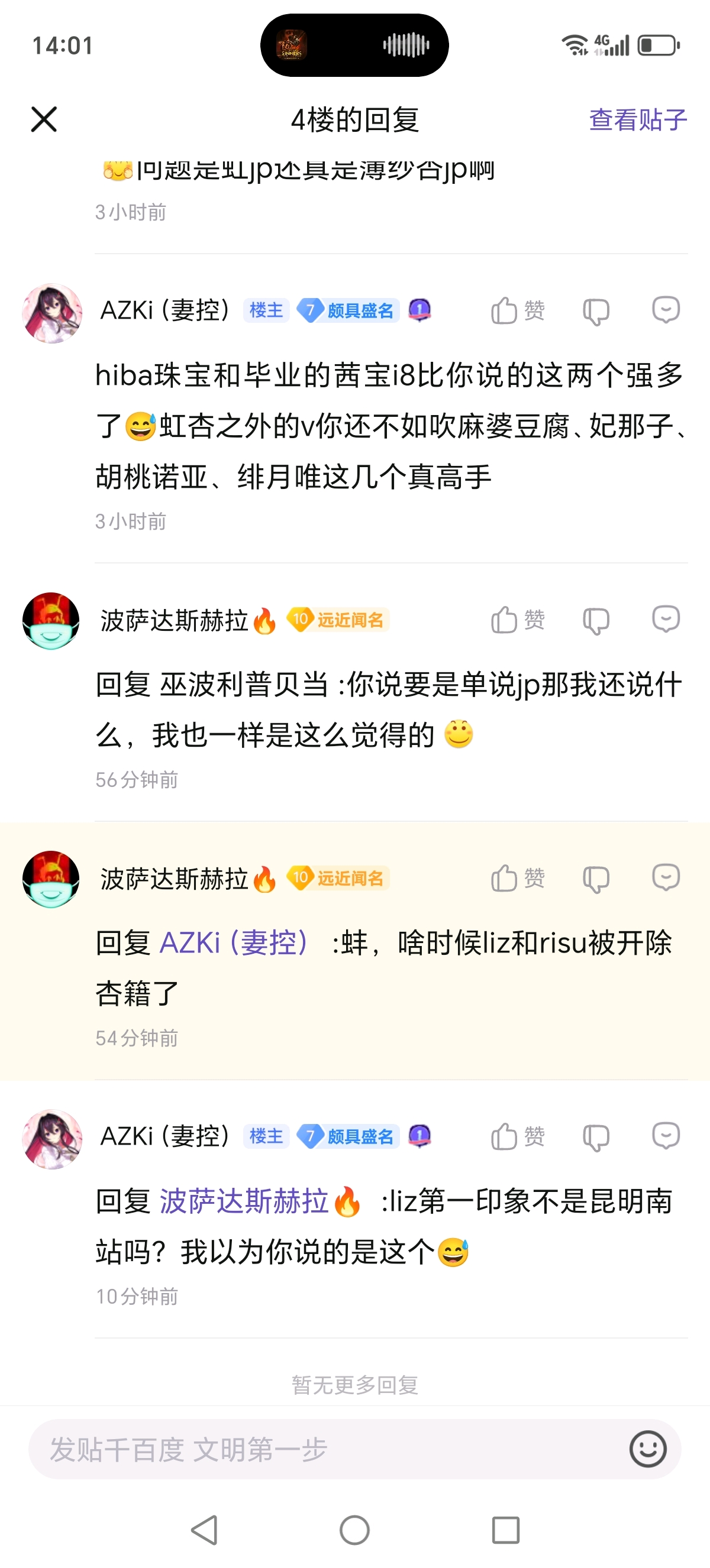Close the 4楼的回复 panel
This screenshot has height=1568, width=710.
pos(44,119)
